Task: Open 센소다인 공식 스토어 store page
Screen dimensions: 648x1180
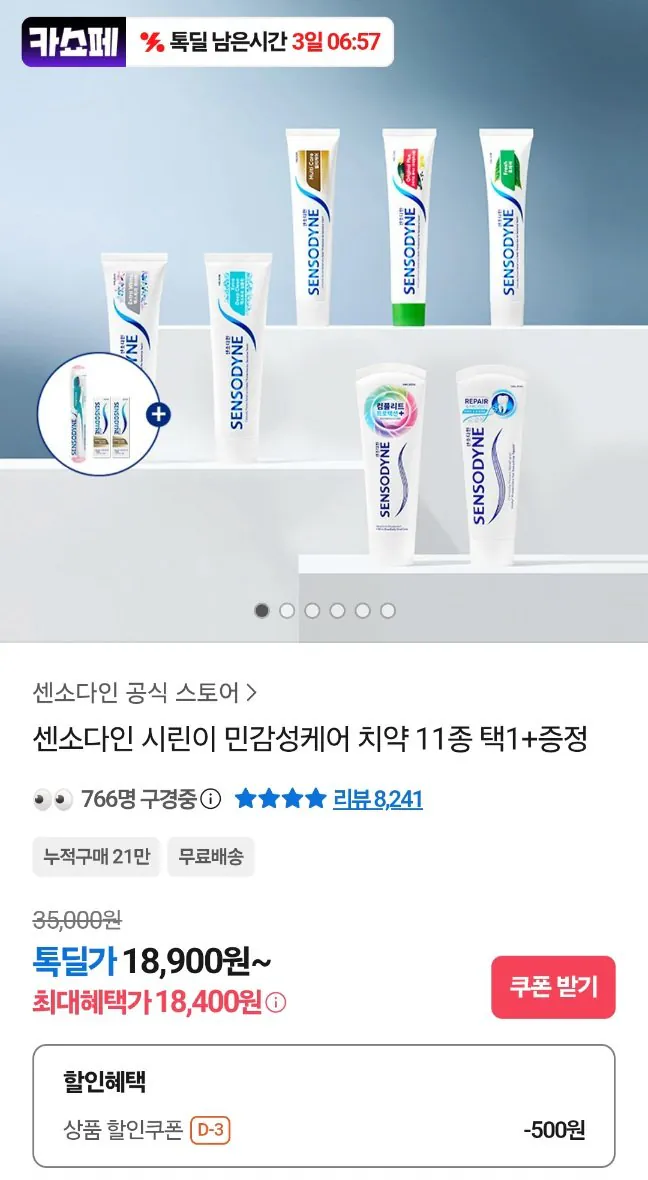Action: [145, 692]
